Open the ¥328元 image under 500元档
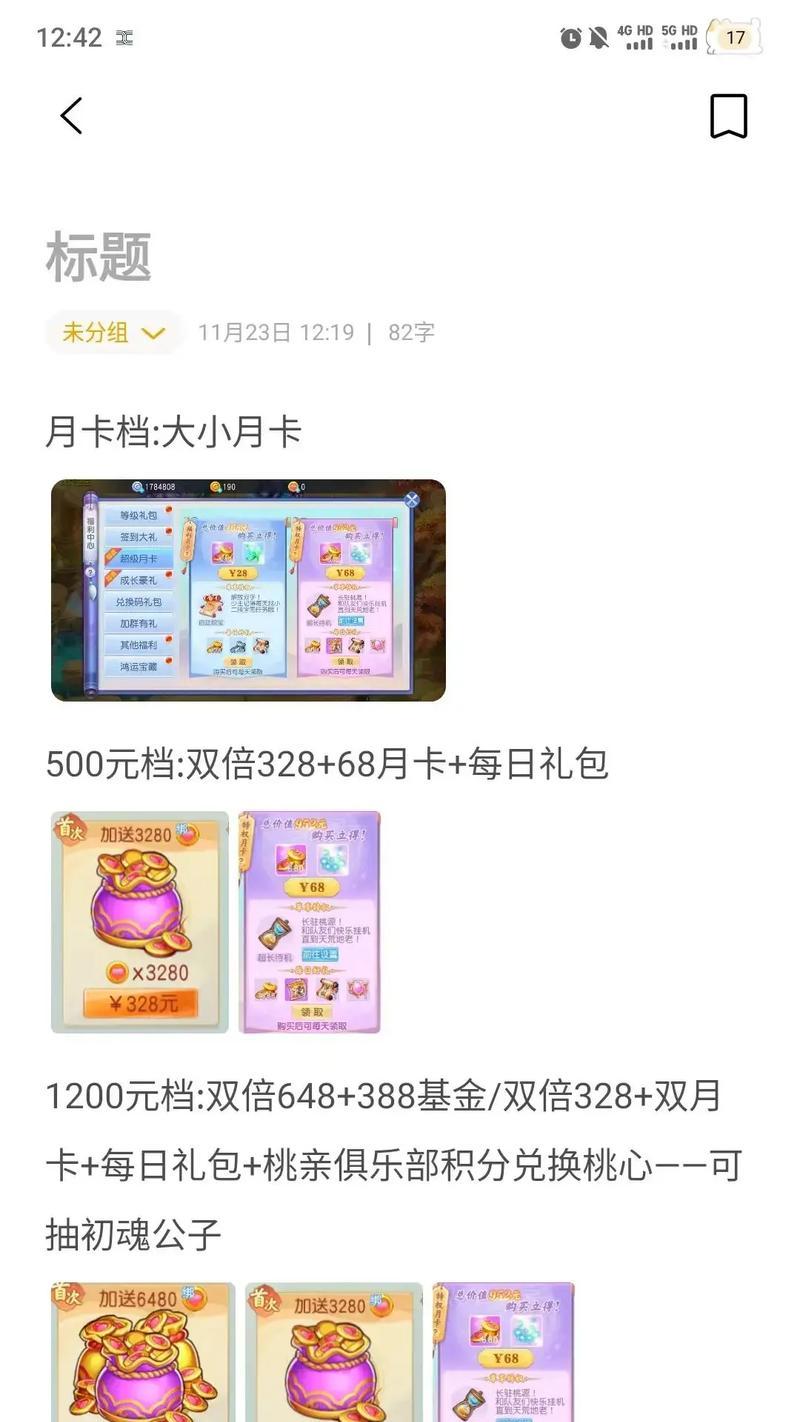 [x=140, y=922]
